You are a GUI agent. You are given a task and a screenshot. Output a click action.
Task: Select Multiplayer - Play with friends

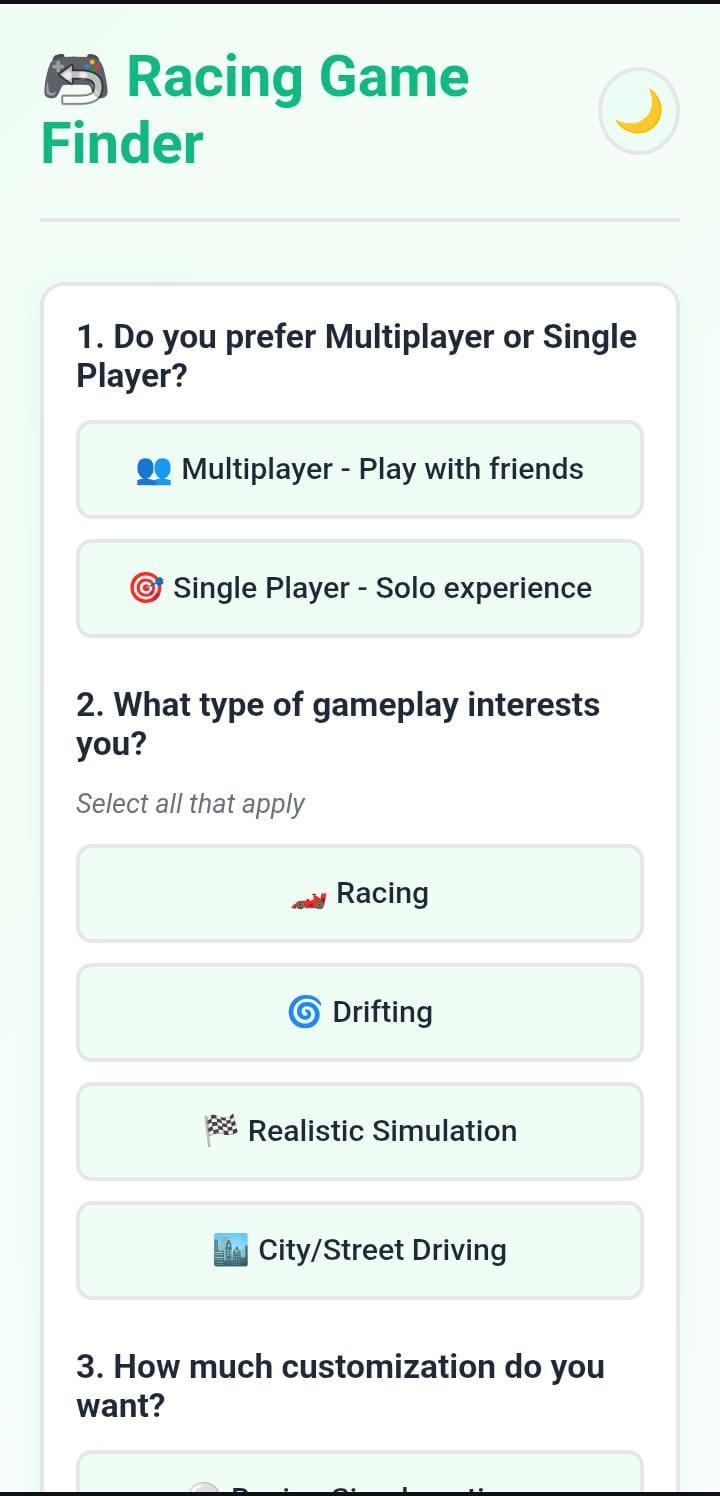[x=360, y=469]
